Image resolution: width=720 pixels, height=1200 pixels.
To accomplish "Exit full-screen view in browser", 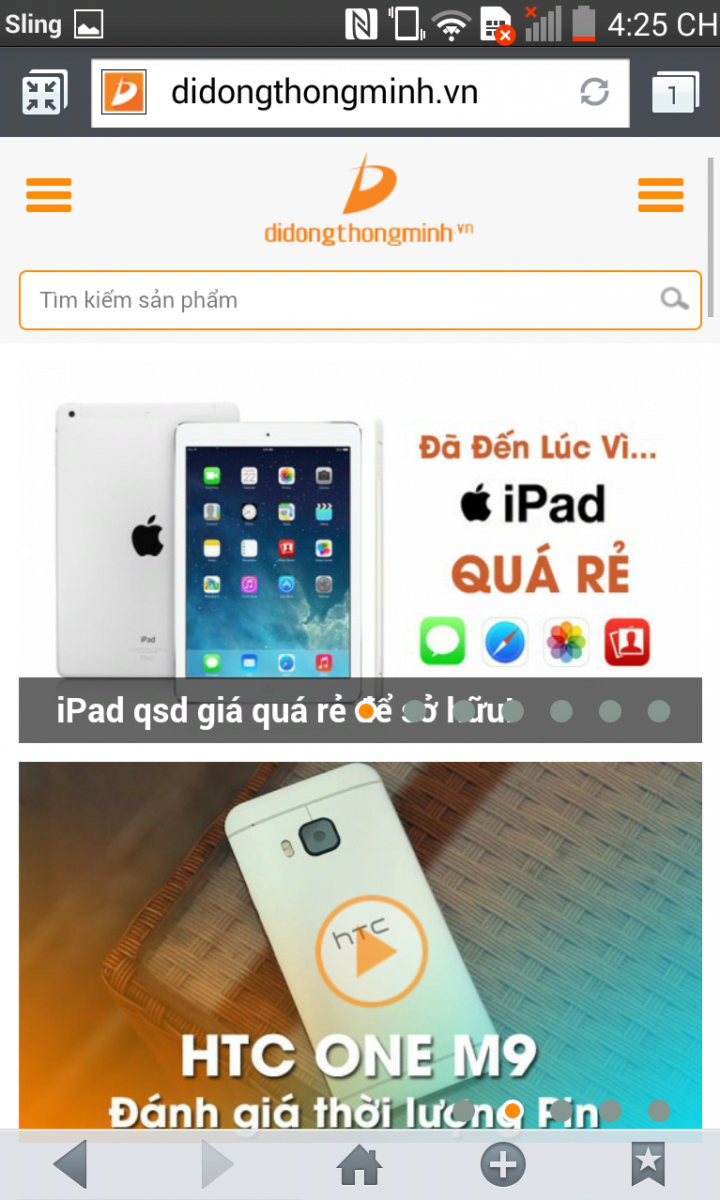I will click(43, 93).
